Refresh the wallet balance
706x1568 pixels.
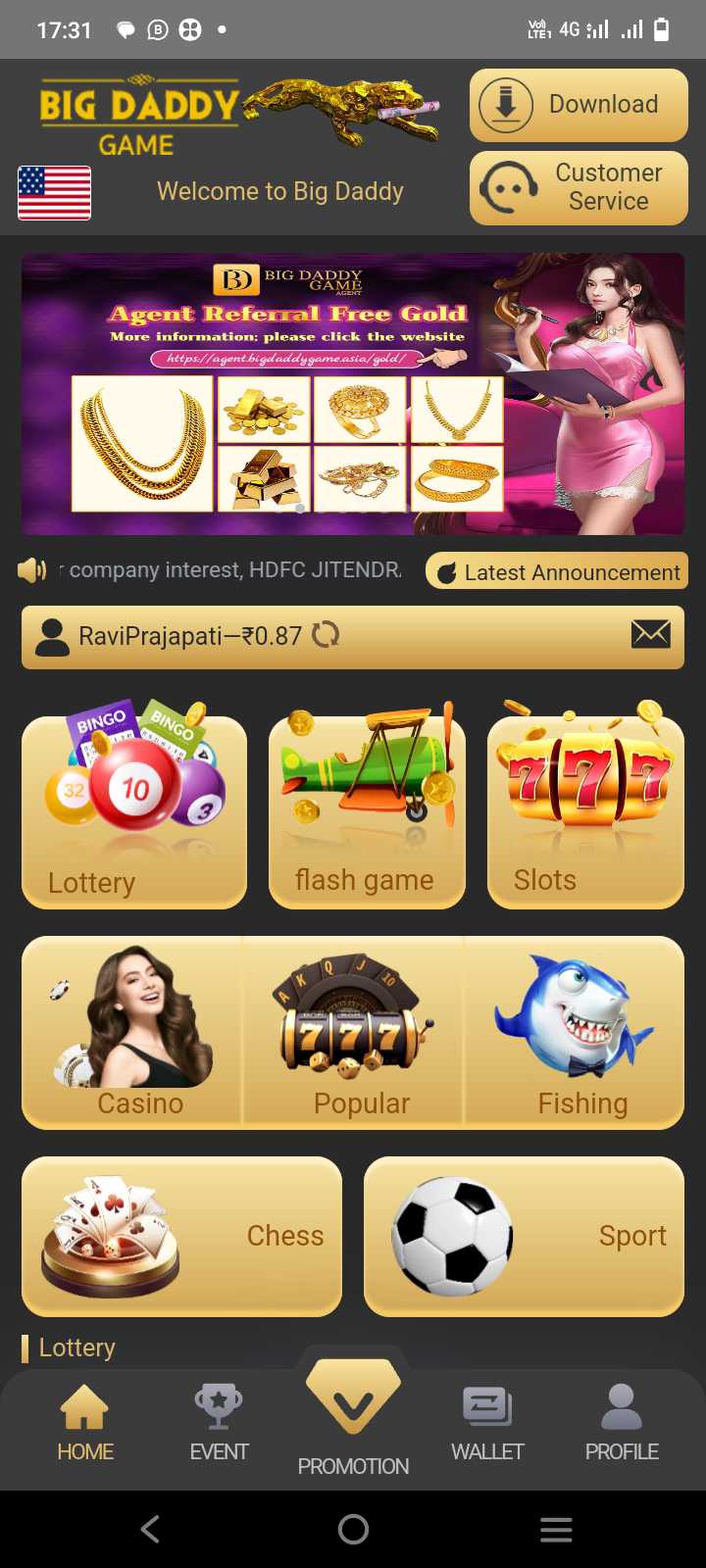click(x=325, y=635)
